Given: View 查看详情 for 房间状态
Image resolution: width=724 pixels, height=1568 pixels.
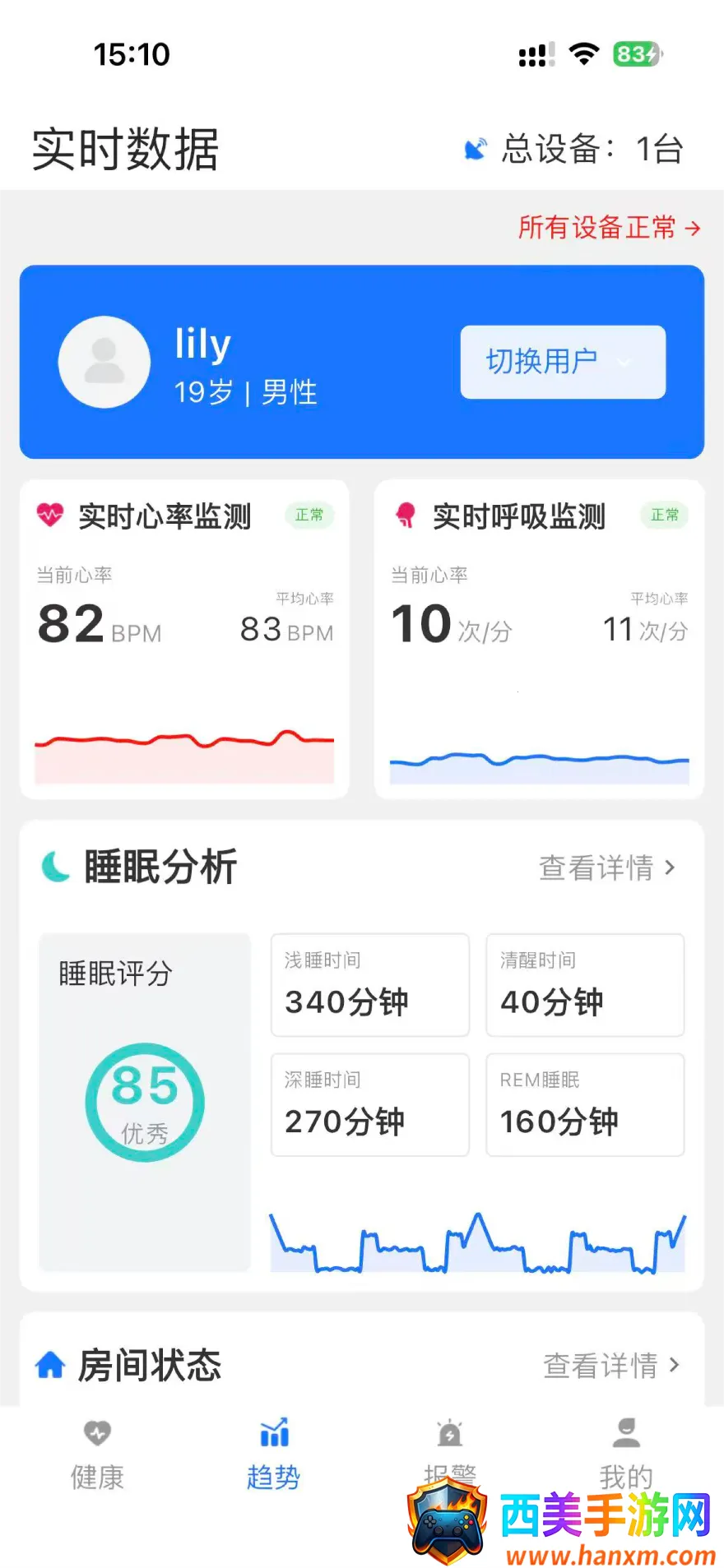Looking at the screenshot, I should [x=611, y=1366].
